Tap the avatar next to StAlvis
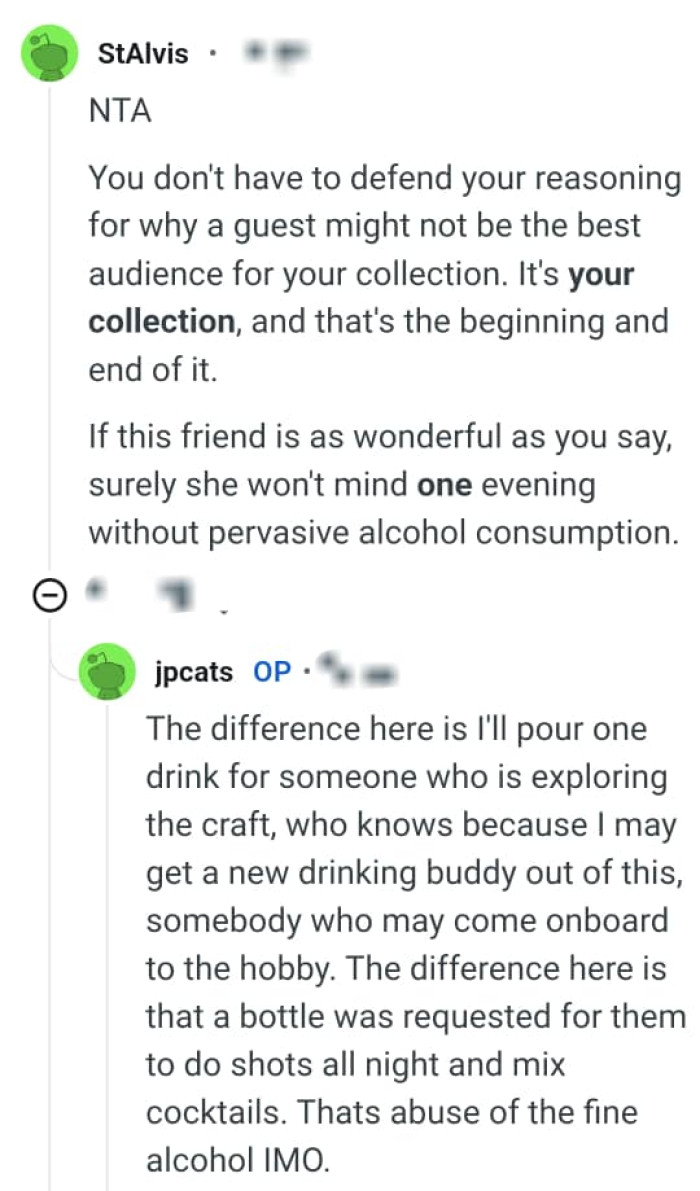Viewport: 700px width, 1191px height. pyautogui.click(x=49, y=54)
